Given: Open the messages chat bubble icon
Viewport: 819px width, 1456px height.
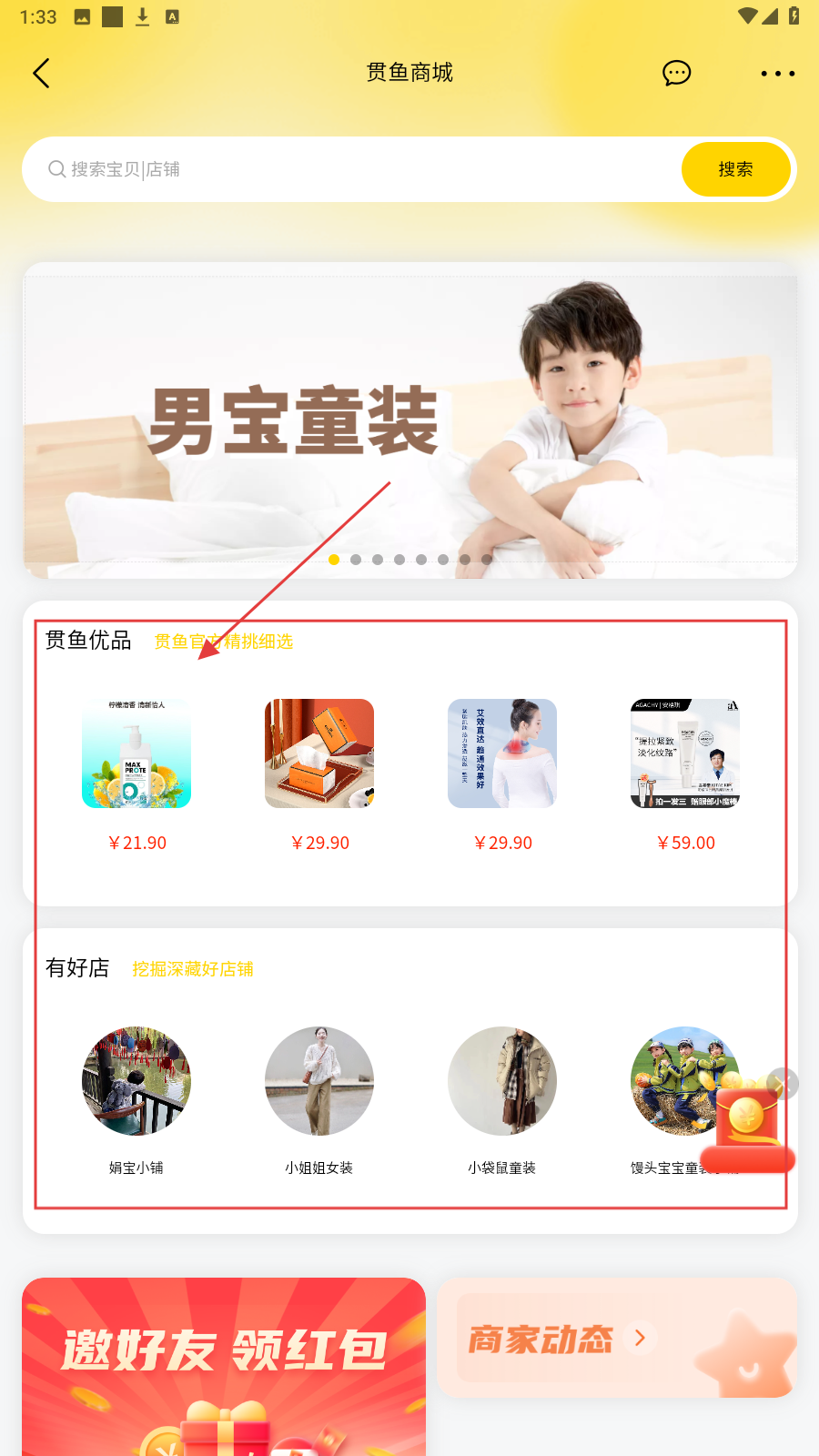Looking at the screenshot, I should tap(676, 73).
